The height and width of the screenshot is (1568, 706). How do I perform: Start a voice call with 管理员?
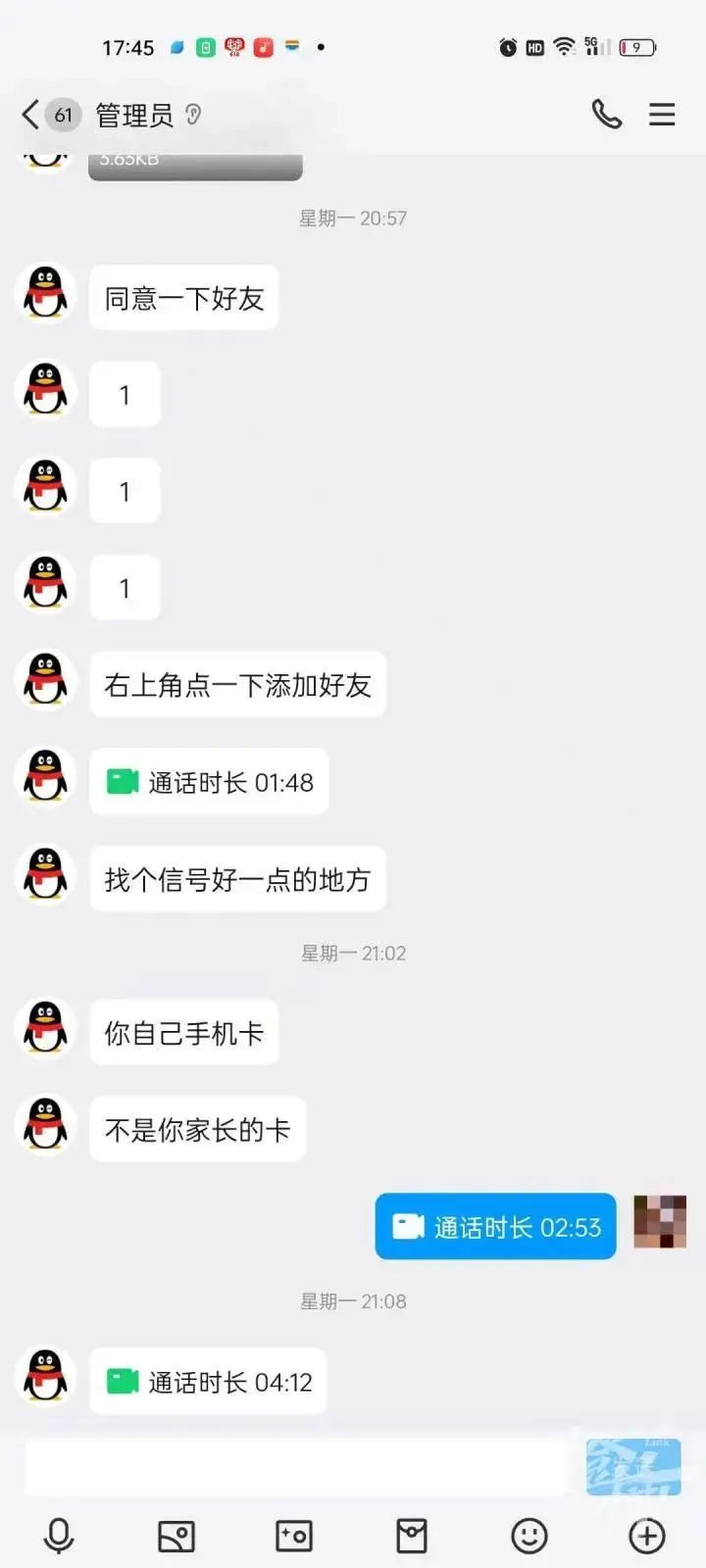pyautogui.click(x=606, y=115)
